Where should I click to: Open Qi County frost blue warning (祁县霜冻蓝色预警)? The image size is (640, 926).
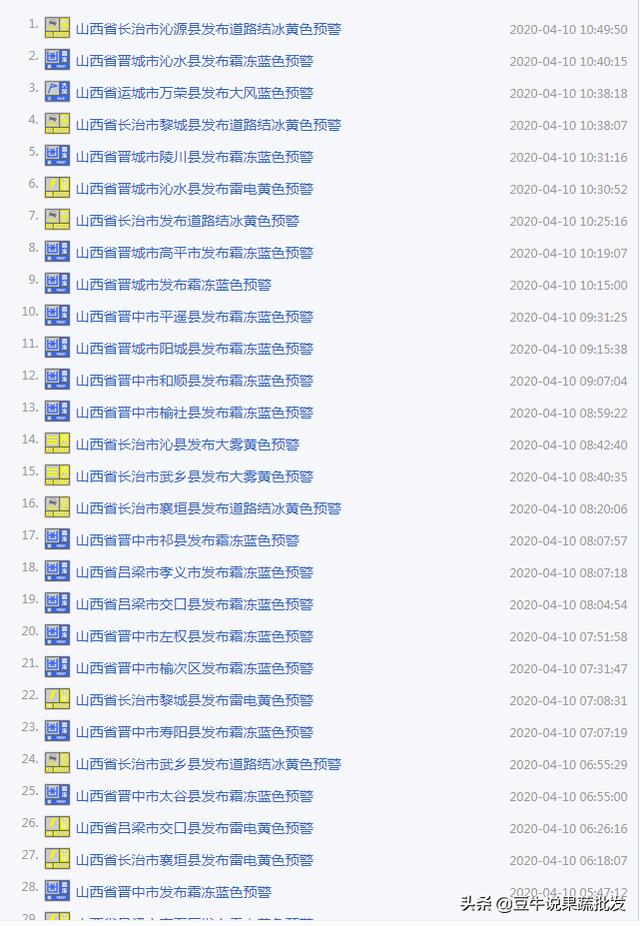(187, 541)
